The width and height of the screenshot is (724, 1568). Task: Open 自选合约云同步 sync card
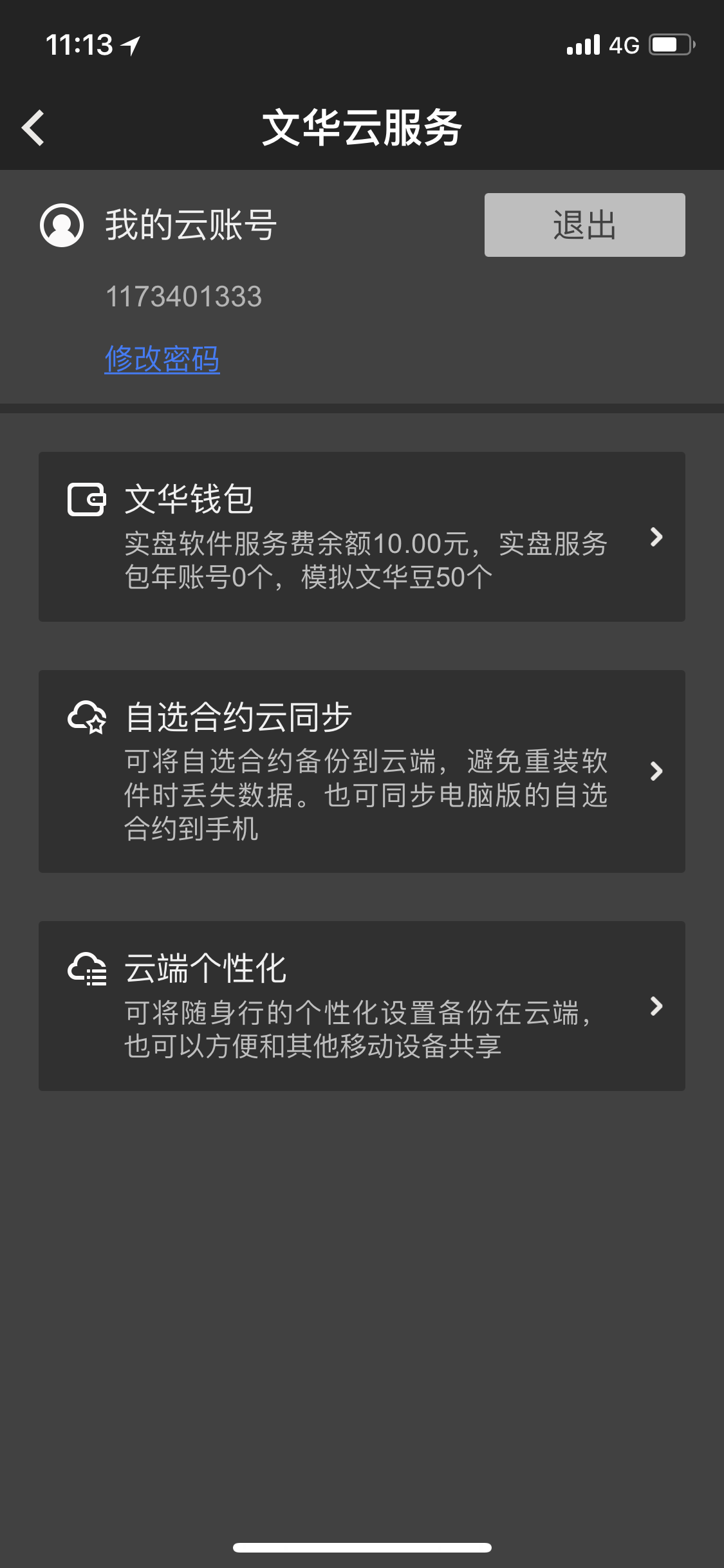coord(362,771)
